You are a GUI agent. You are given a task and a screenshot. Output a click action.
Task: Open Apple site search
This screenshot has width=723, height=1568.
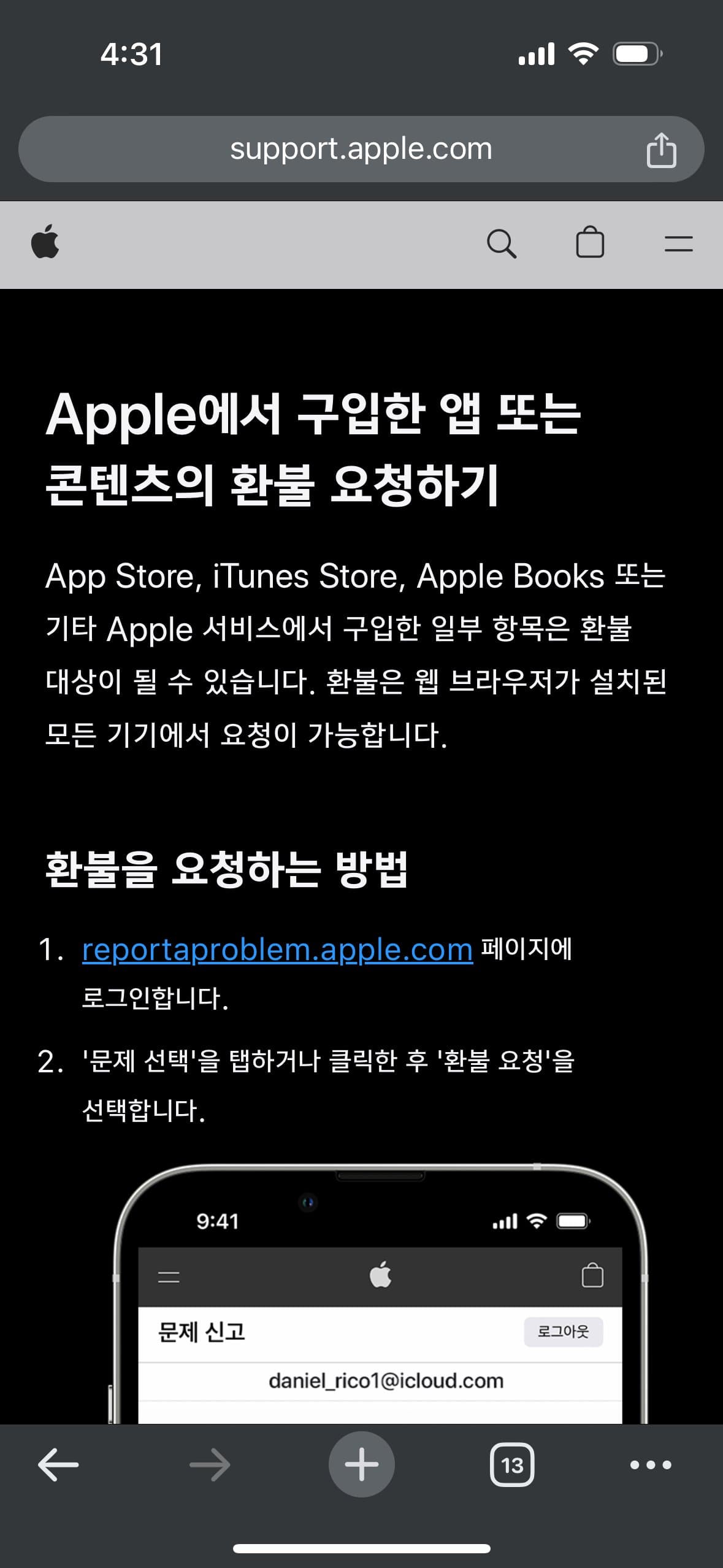[x=501, y=244]
